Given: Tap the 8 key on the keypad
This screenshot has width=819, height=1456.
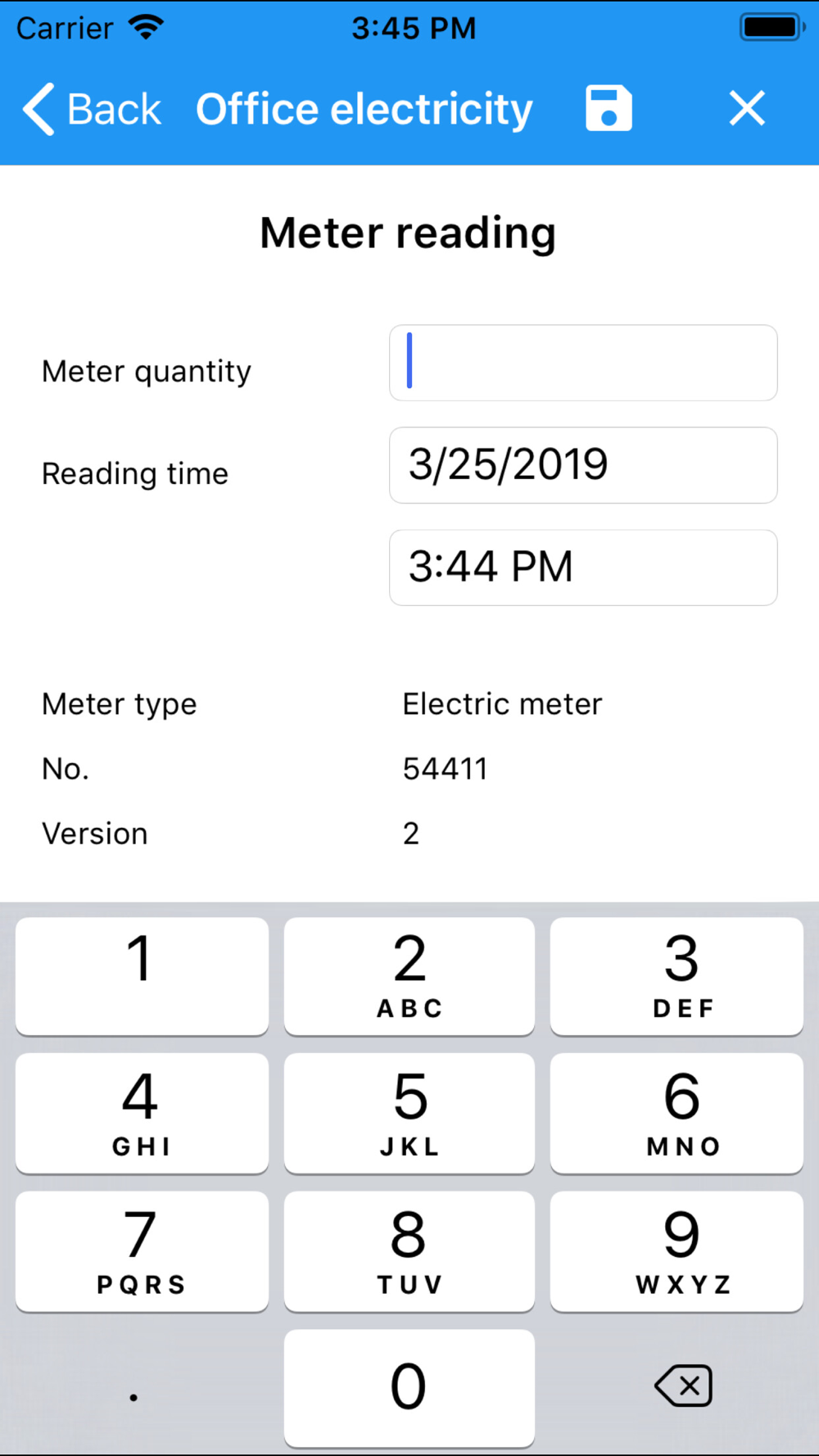Looking at the screenshot, I should pyautogui.click(x=409, y=1251).
